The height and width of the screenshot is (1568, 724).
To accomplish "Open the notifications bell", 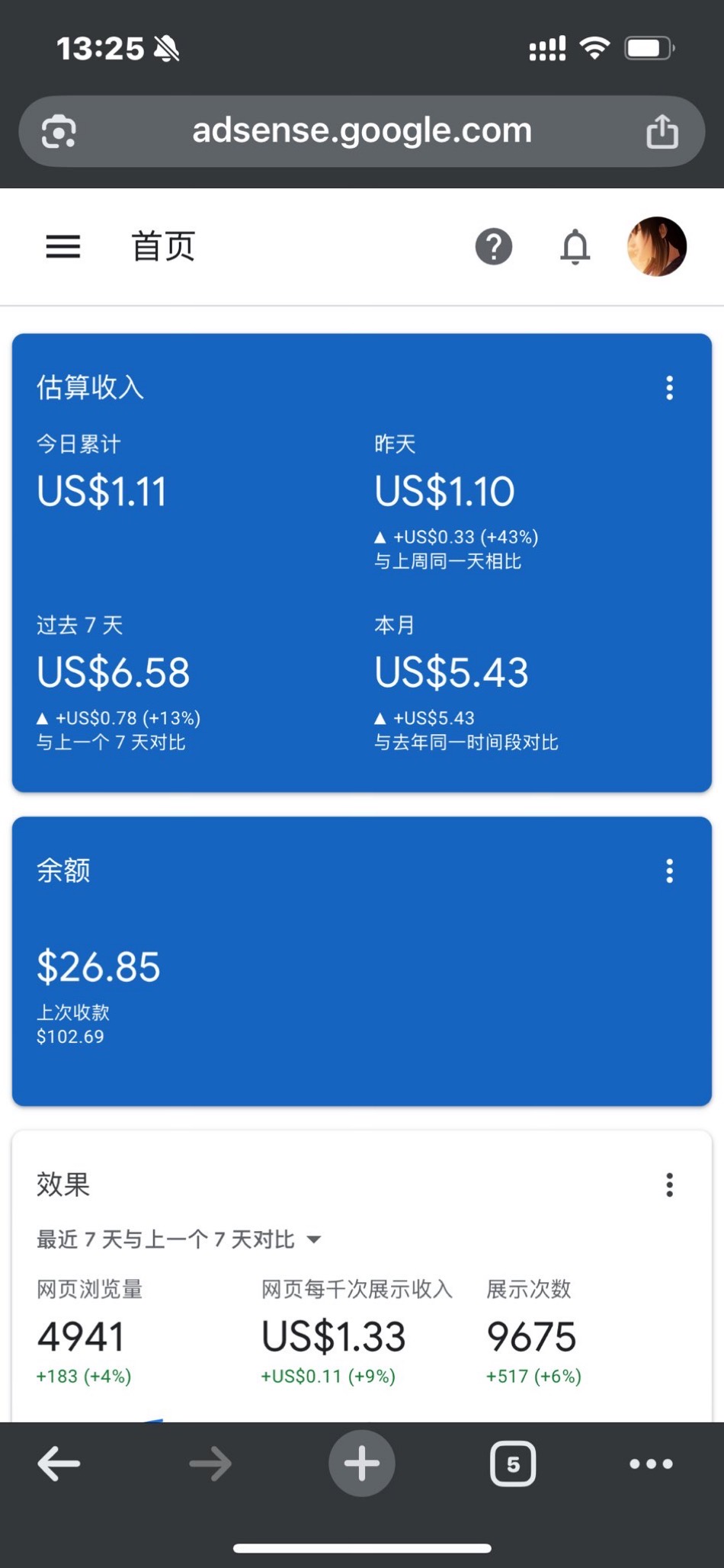I will coord(575,247).
